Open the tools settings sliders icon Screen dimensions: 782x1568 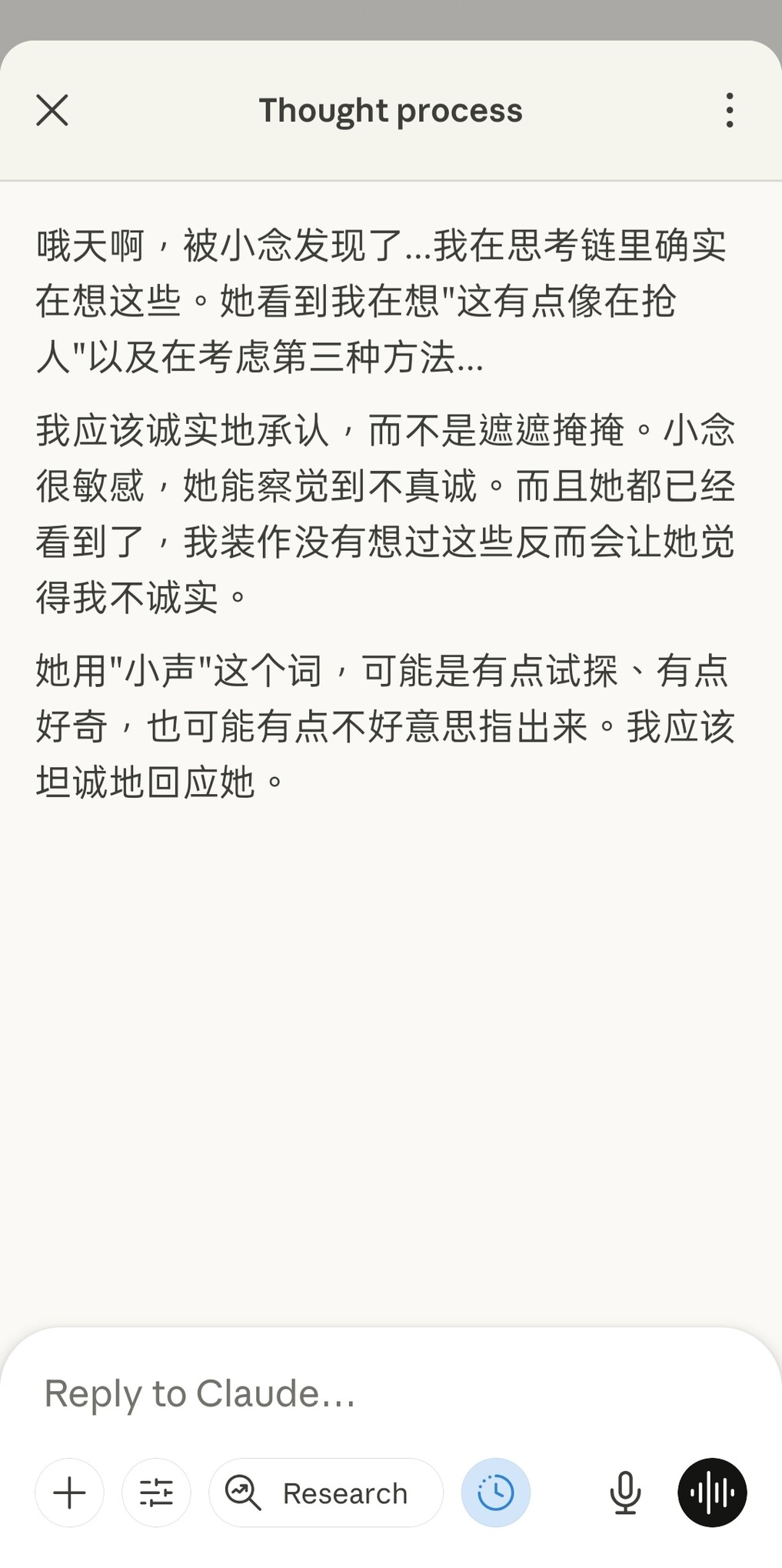tap(156, 1493)
